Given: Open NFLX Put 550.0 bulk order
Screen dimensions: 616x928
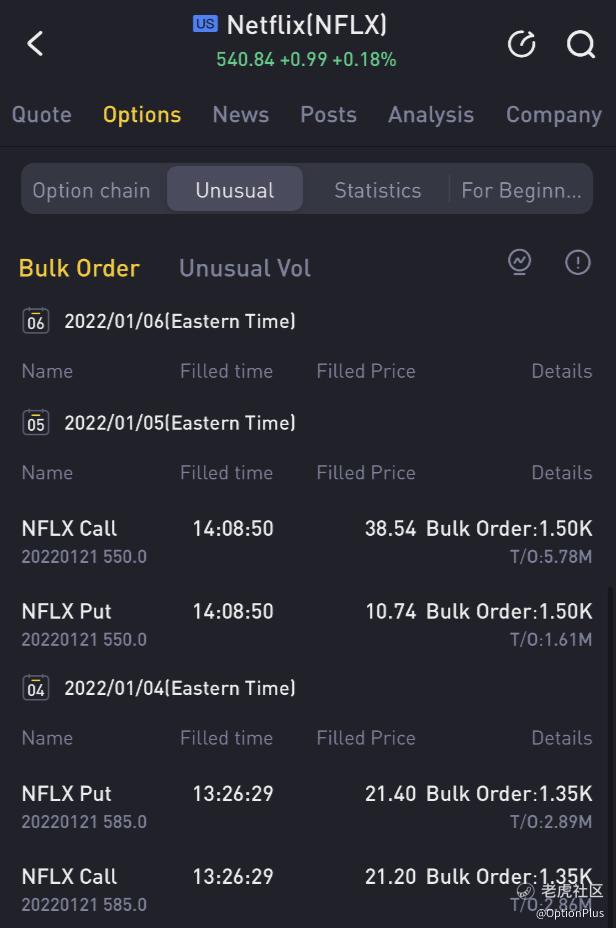Looking at the screenshot, I should click(306, 624).
